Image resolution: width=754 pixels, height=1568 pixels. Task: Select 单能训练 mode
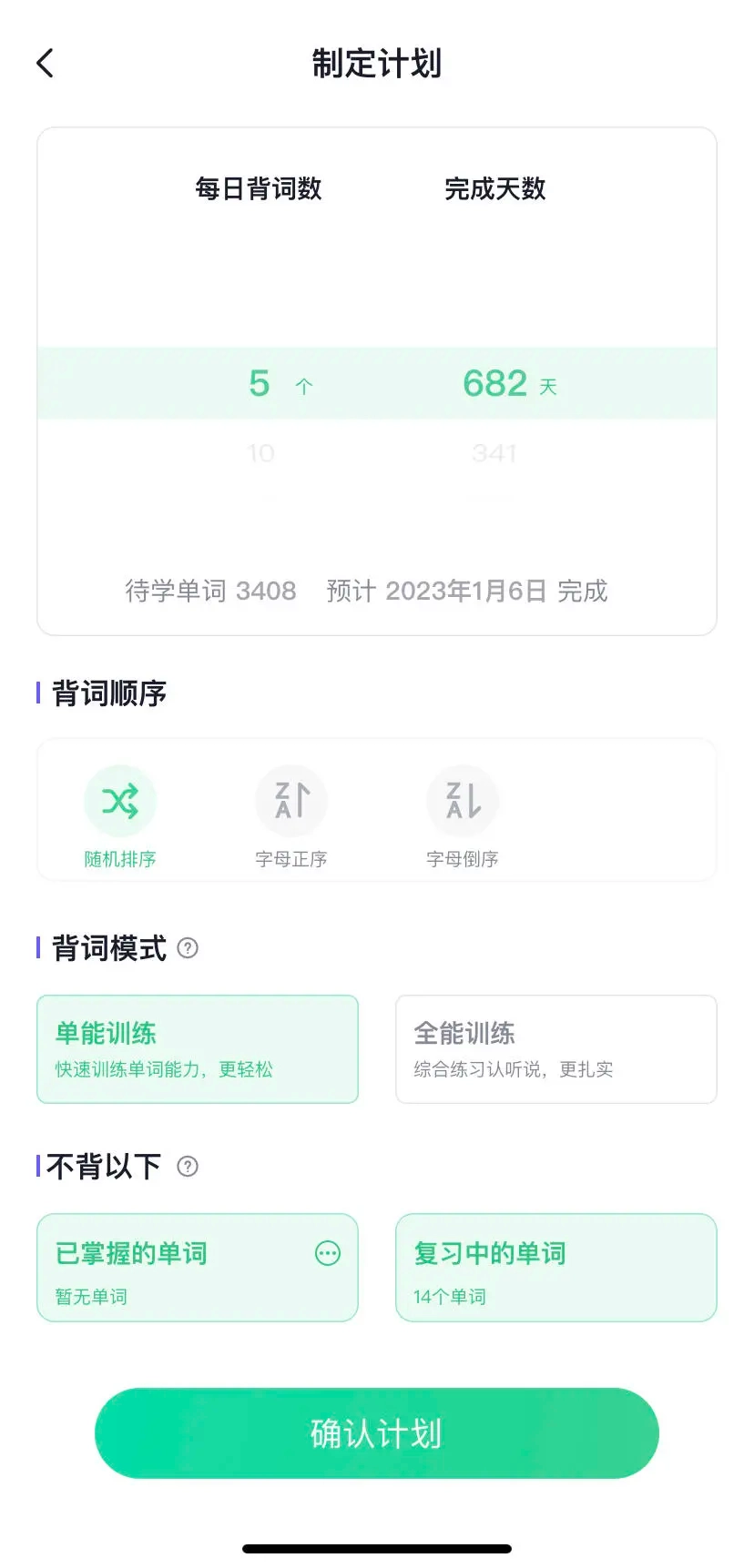tap(197, 1049)
